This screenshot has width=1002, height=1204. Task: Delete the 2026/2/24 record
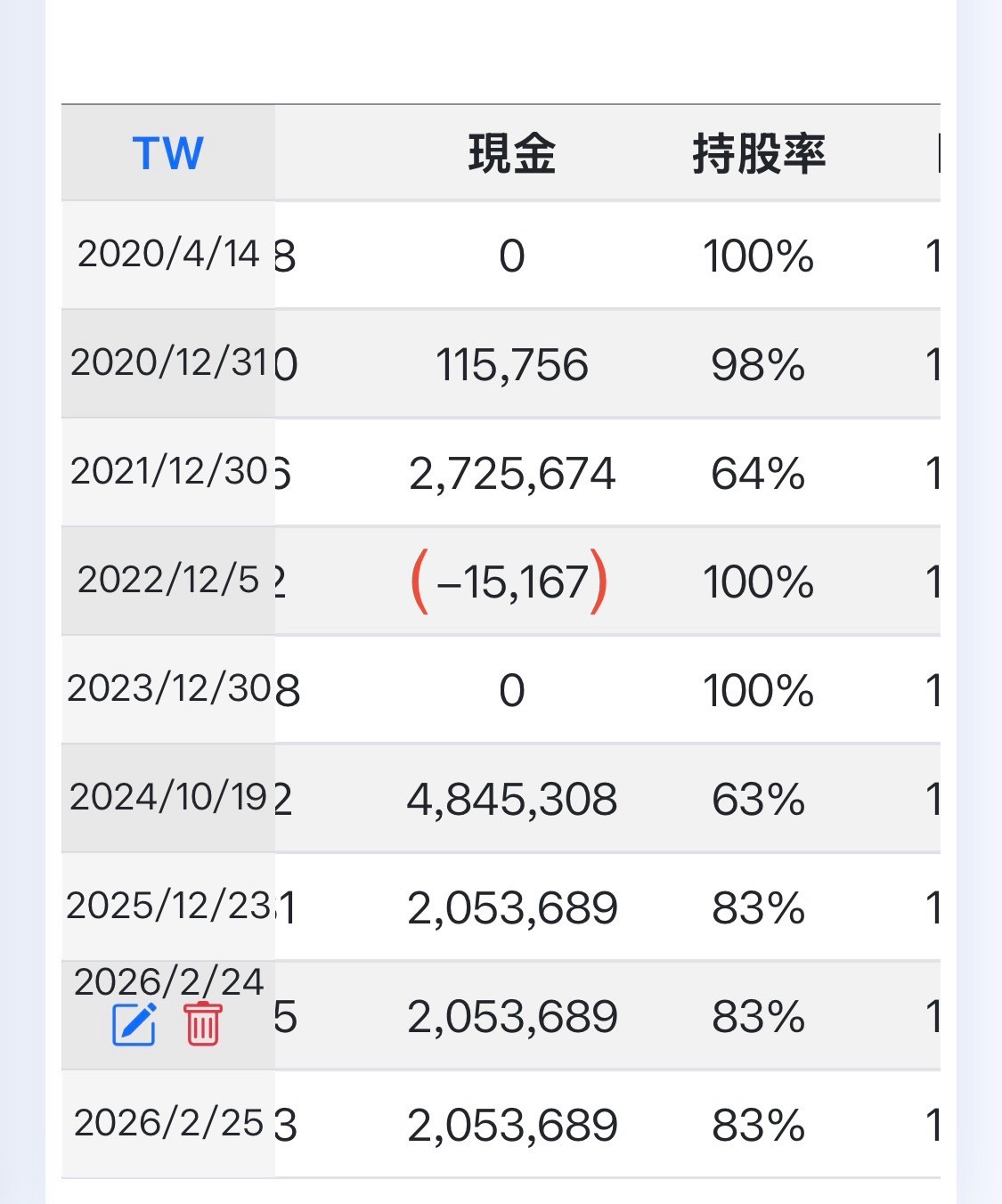(x=203, y=1023)
